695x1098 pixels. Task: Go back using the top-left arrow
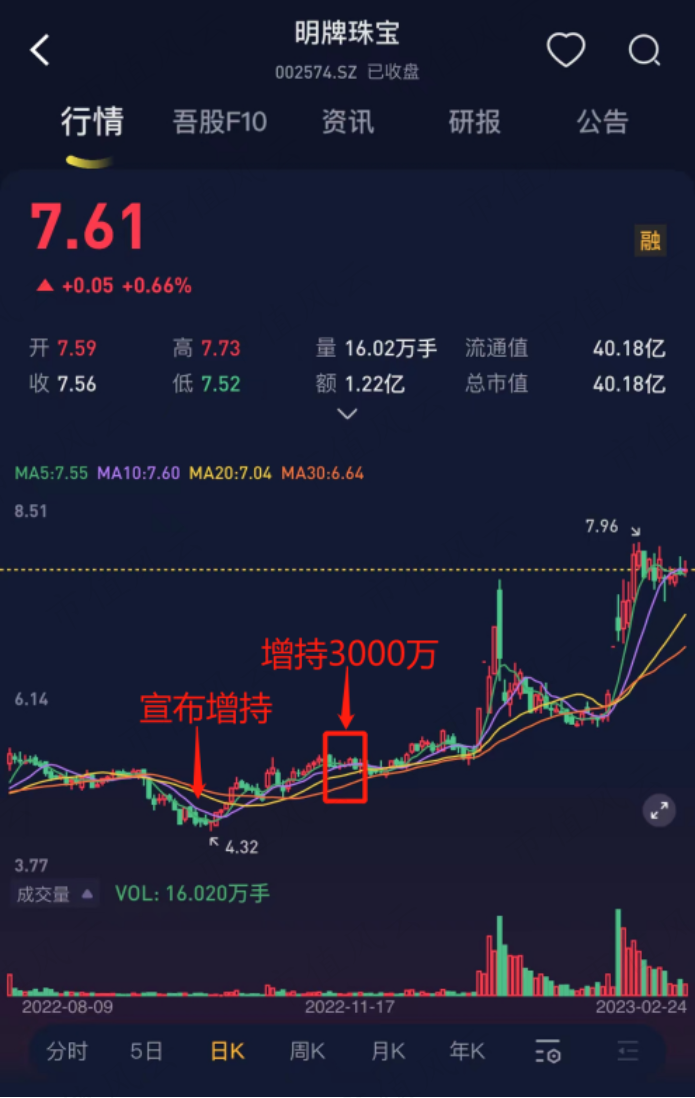pyautogui.click(x=40, y=50)
